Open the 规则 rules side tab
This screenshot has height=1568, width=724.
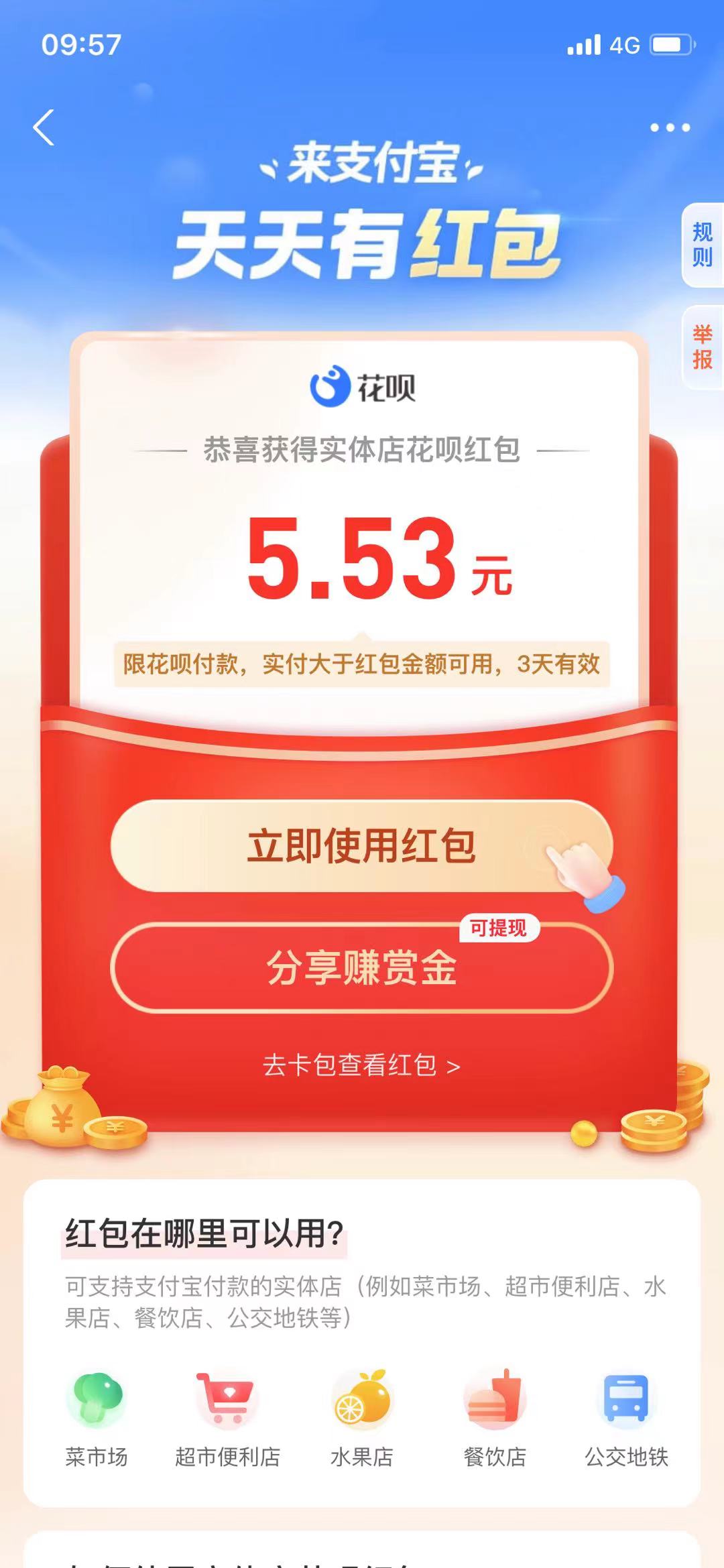point(702,245)
